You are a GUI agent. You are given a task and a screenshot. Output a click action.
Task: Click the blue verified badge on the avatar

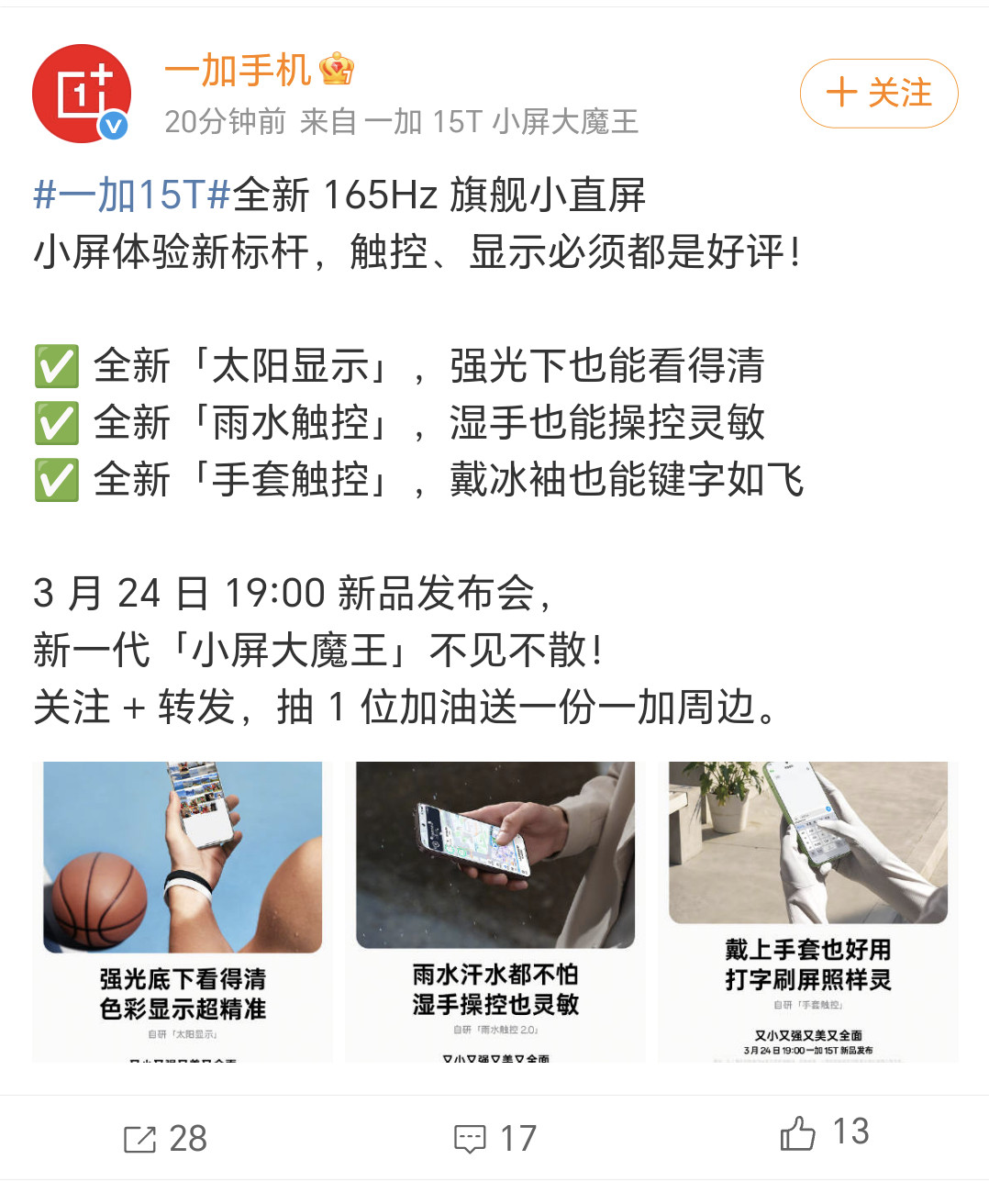[112, 123]
